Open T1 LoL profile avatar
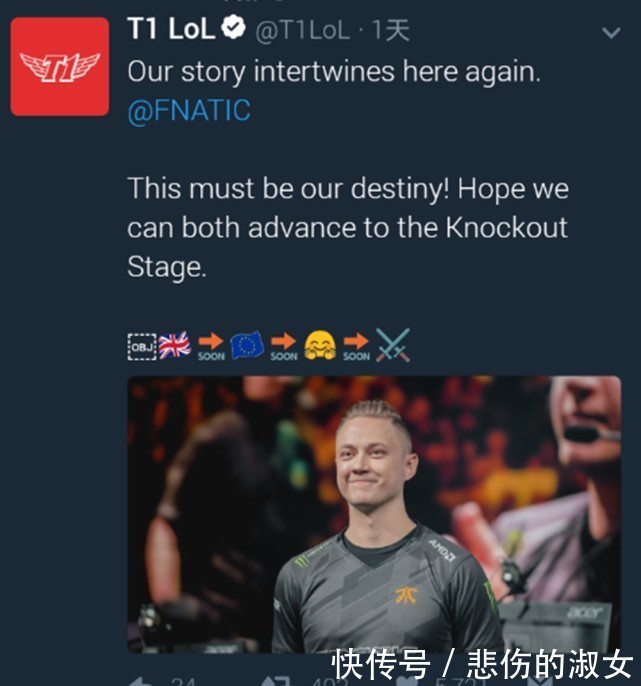This screenshot has height=686, width=641. click(x=60, y=66)
